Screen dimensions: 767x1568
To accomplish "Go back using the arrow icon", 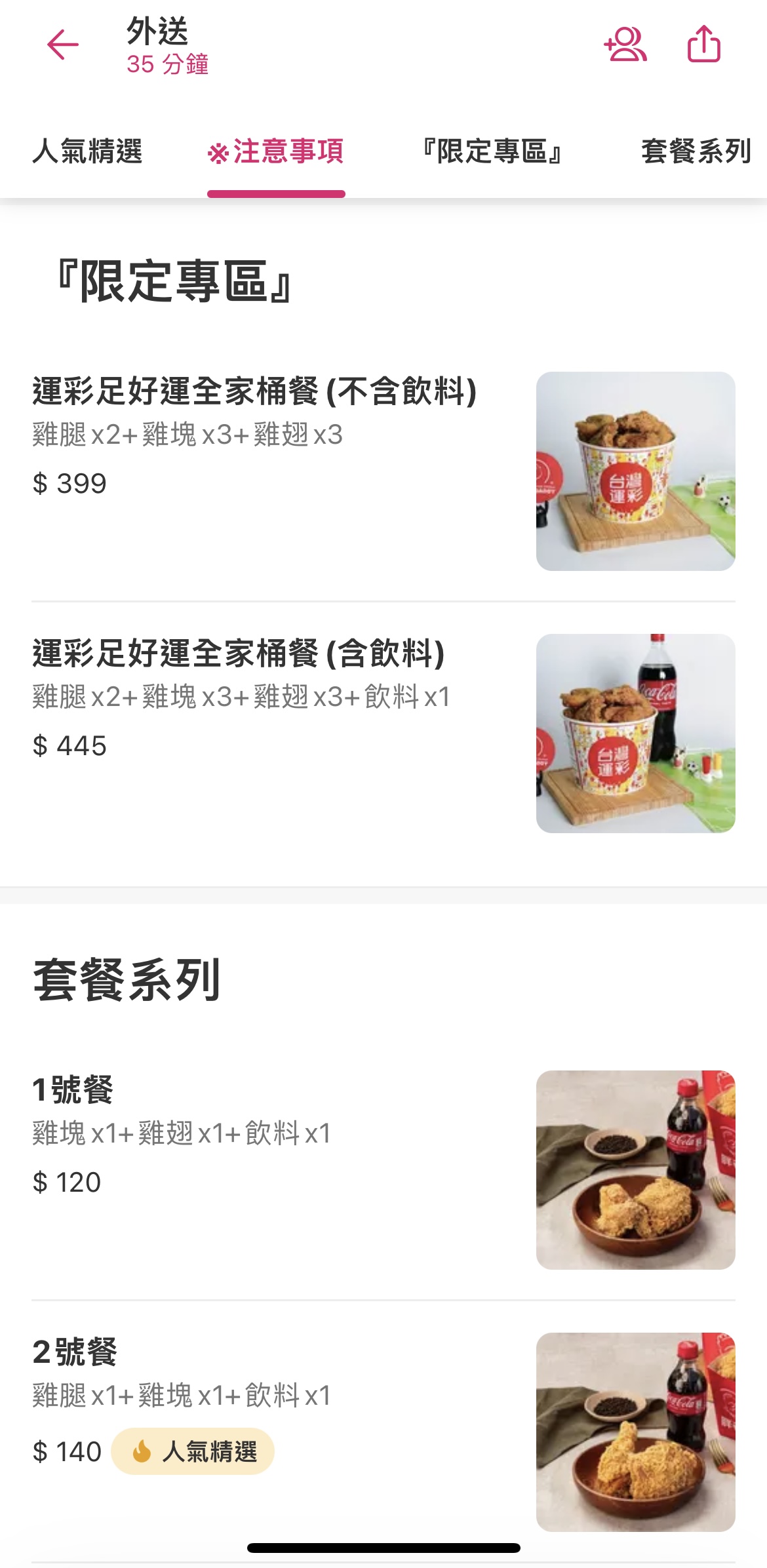I will [63, 45].
